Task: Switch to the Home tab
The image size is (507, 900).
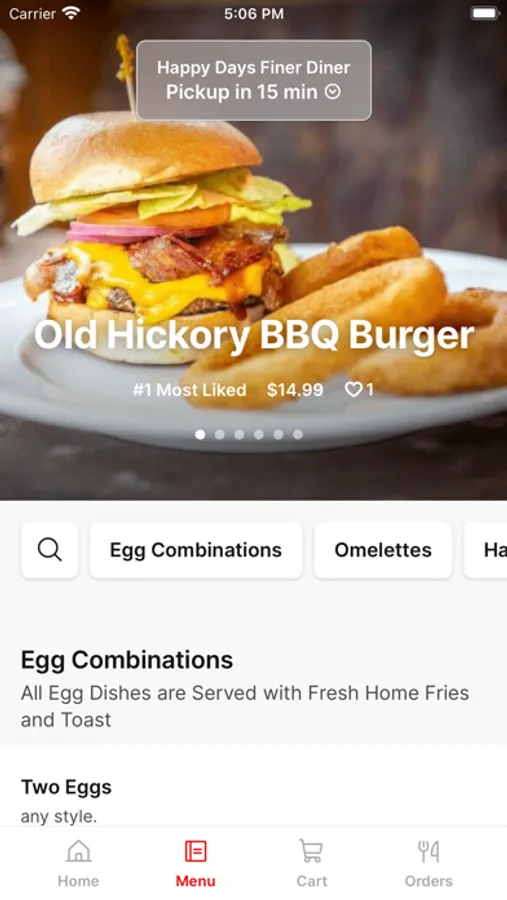Action: (x=78, y=864)
